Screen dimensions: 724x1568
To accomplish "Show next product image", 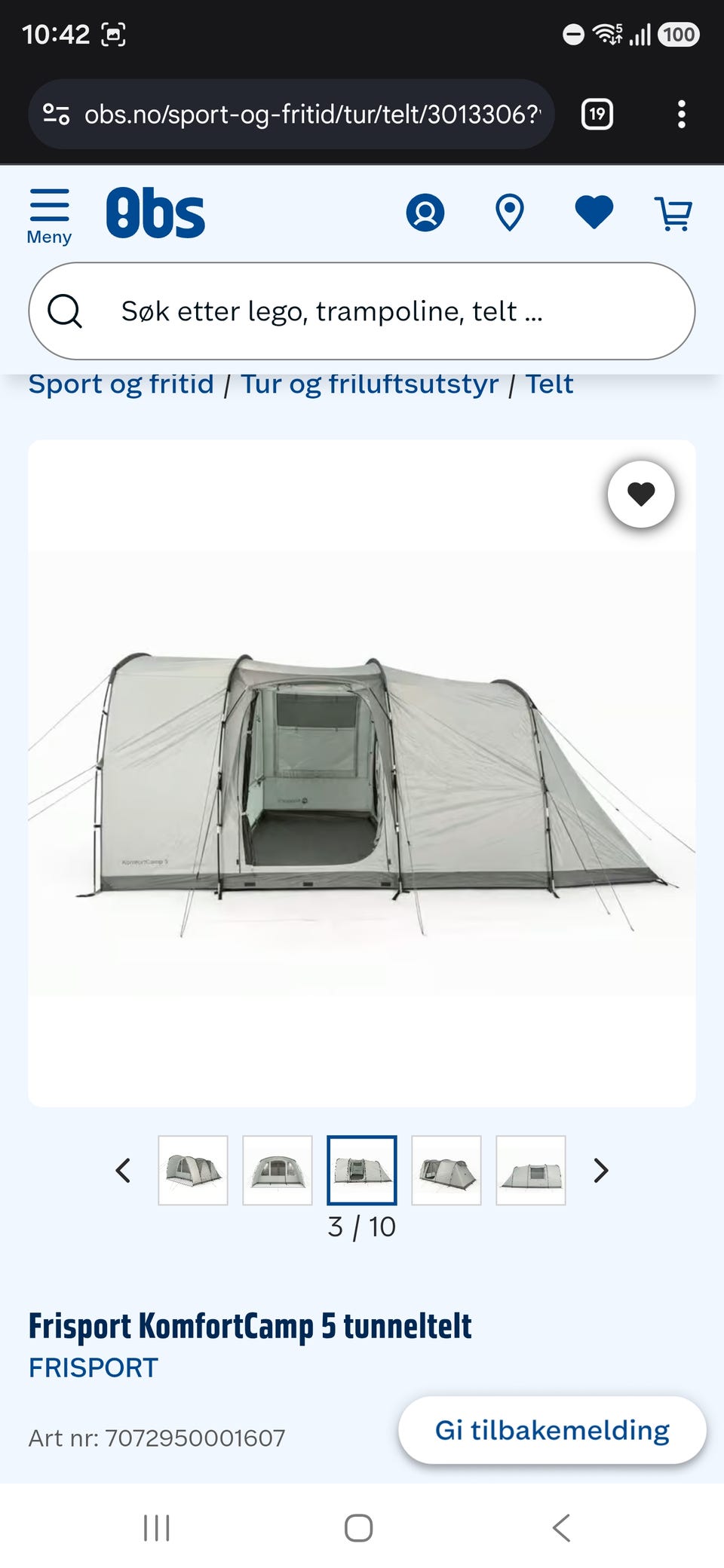I will [x=601, y=1170].
